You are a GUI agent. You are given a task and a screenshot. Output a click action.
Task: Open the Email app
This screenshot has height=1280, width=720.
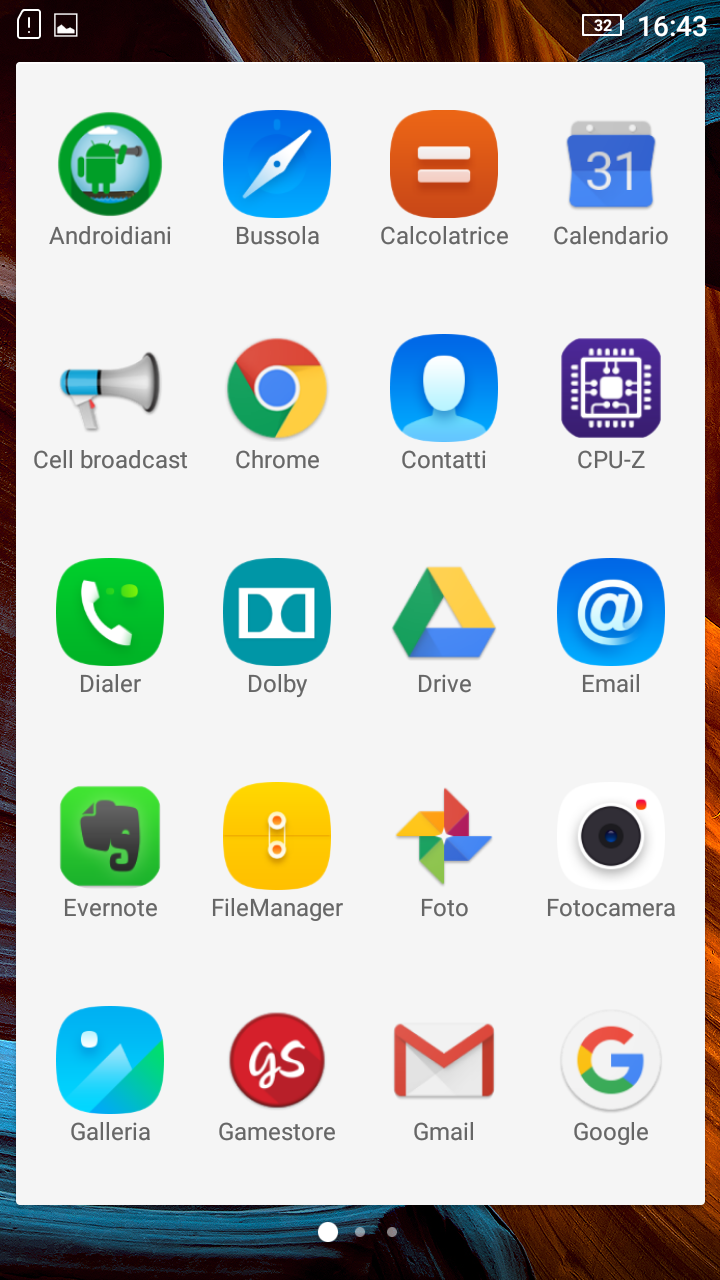[611, 613]
